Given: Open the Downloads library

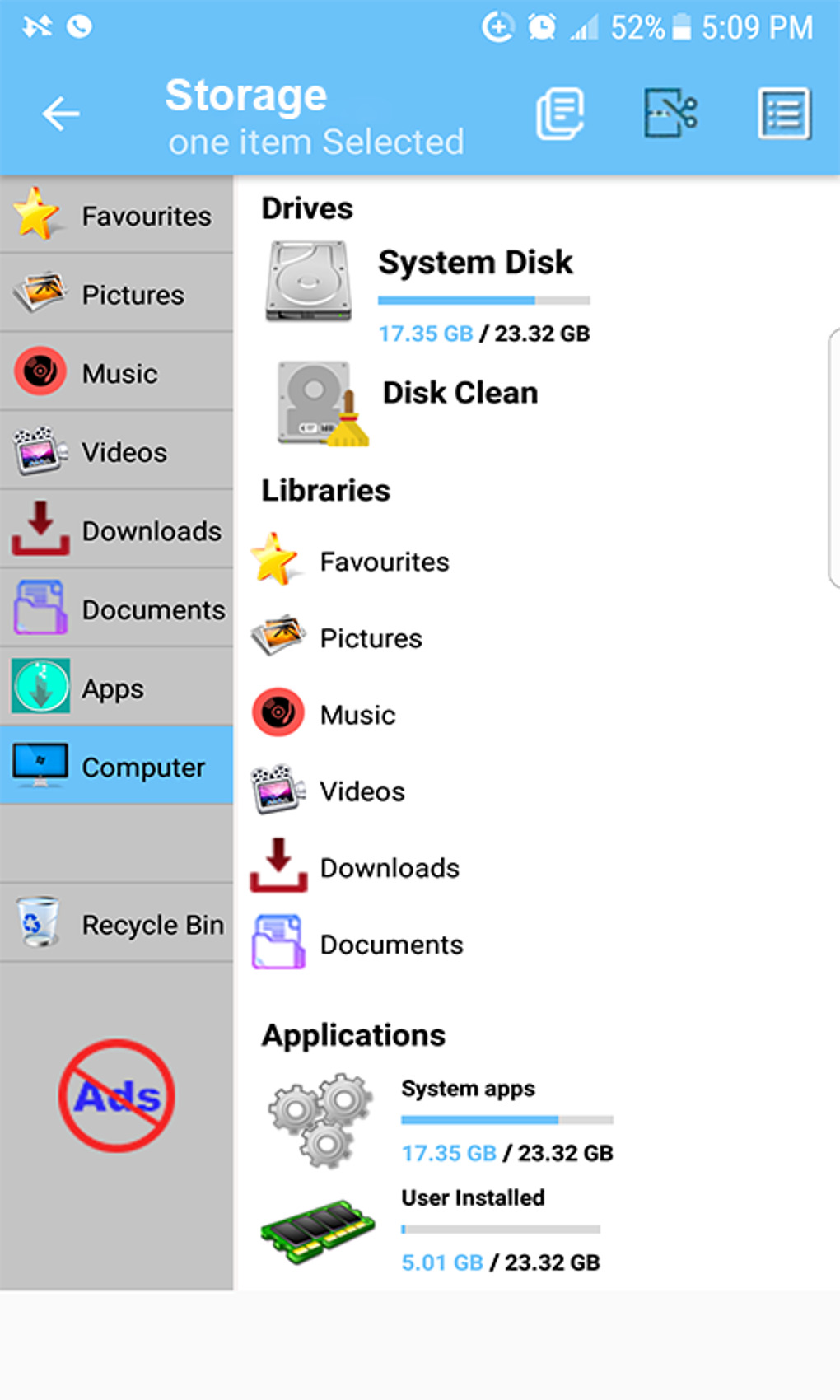Looking at the screenshot, I should pyautogui.click(x=390, y=867).
